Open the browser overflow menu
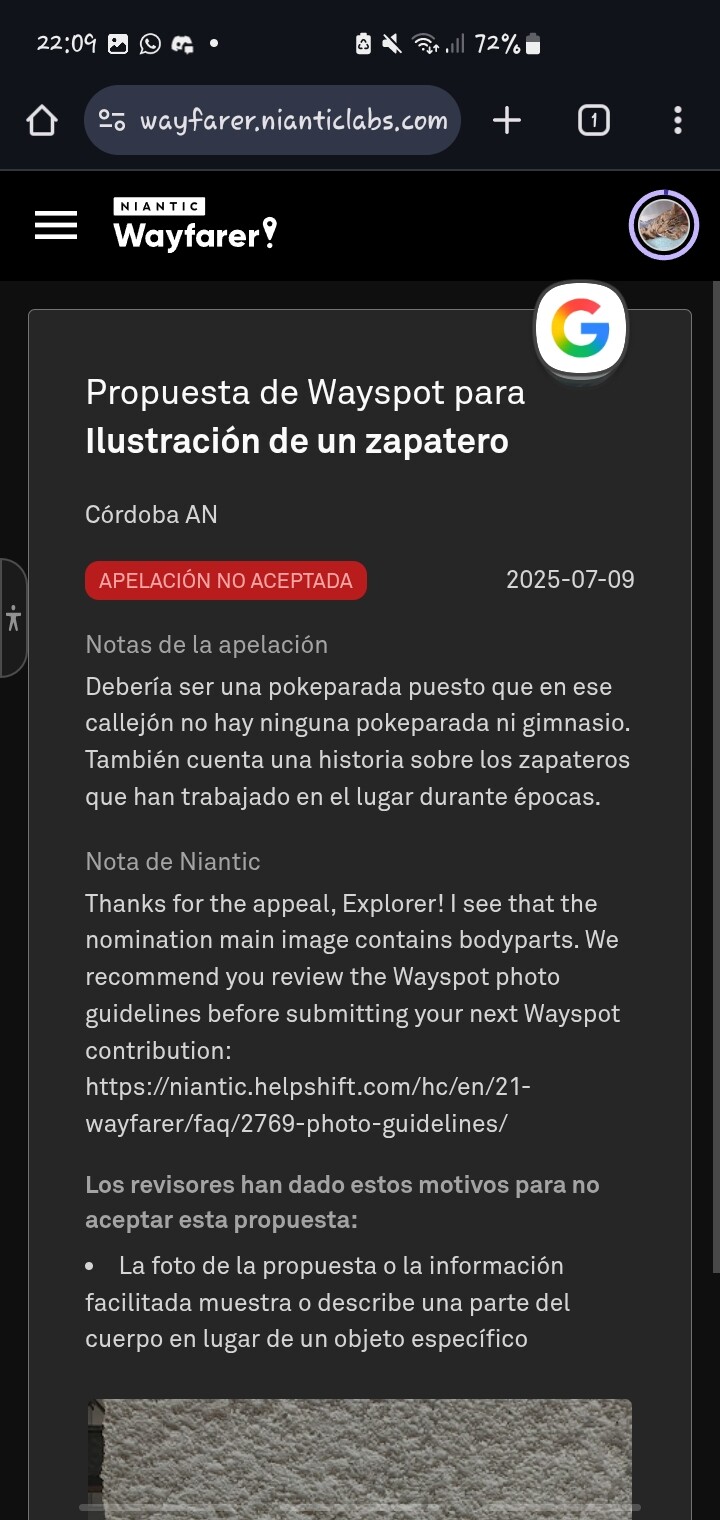Screen dimensions: 720x1520 [678, 121]
